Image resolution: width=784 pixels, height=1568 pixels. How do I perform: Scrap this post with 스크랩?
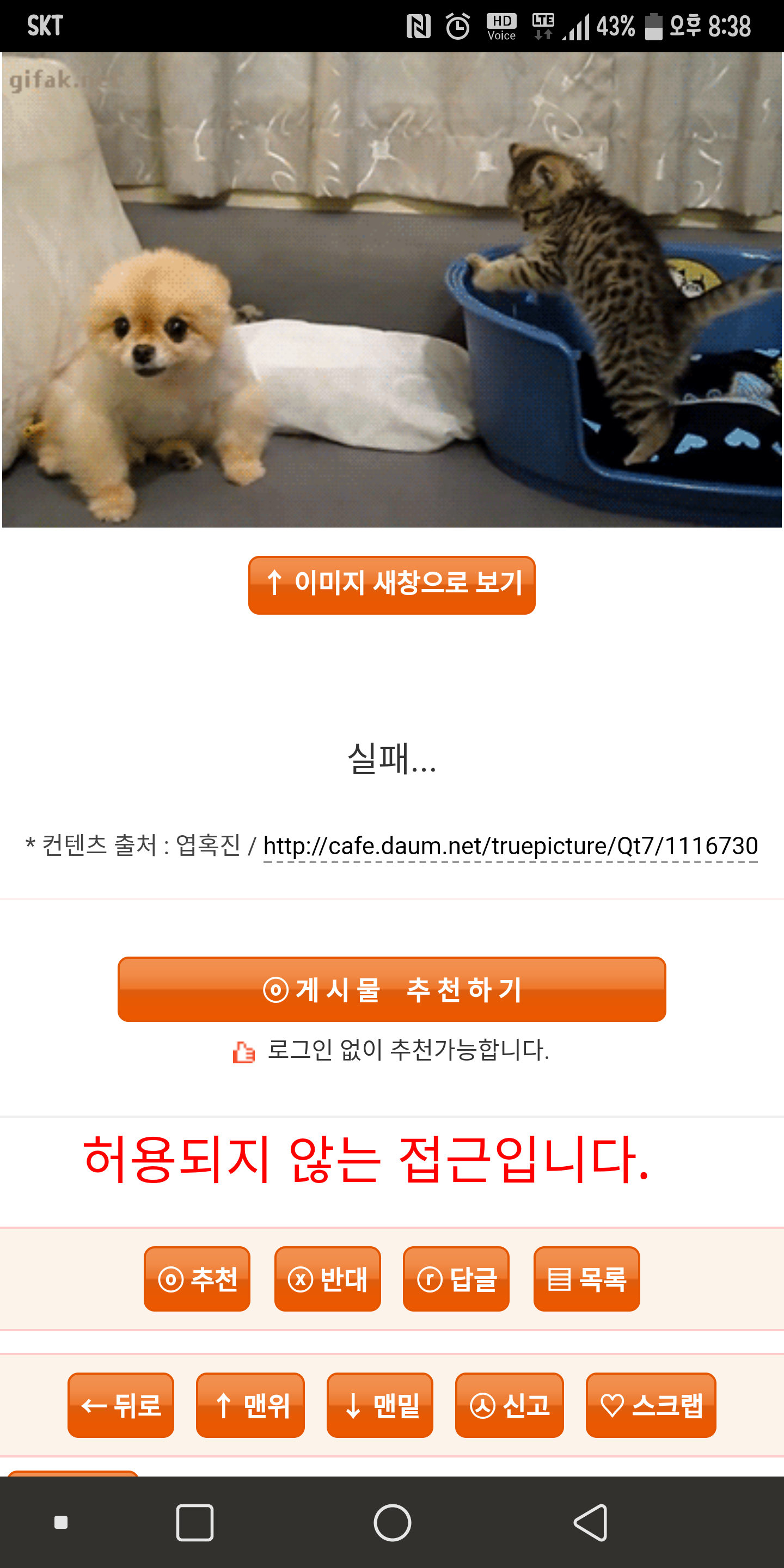point(651,1405)
